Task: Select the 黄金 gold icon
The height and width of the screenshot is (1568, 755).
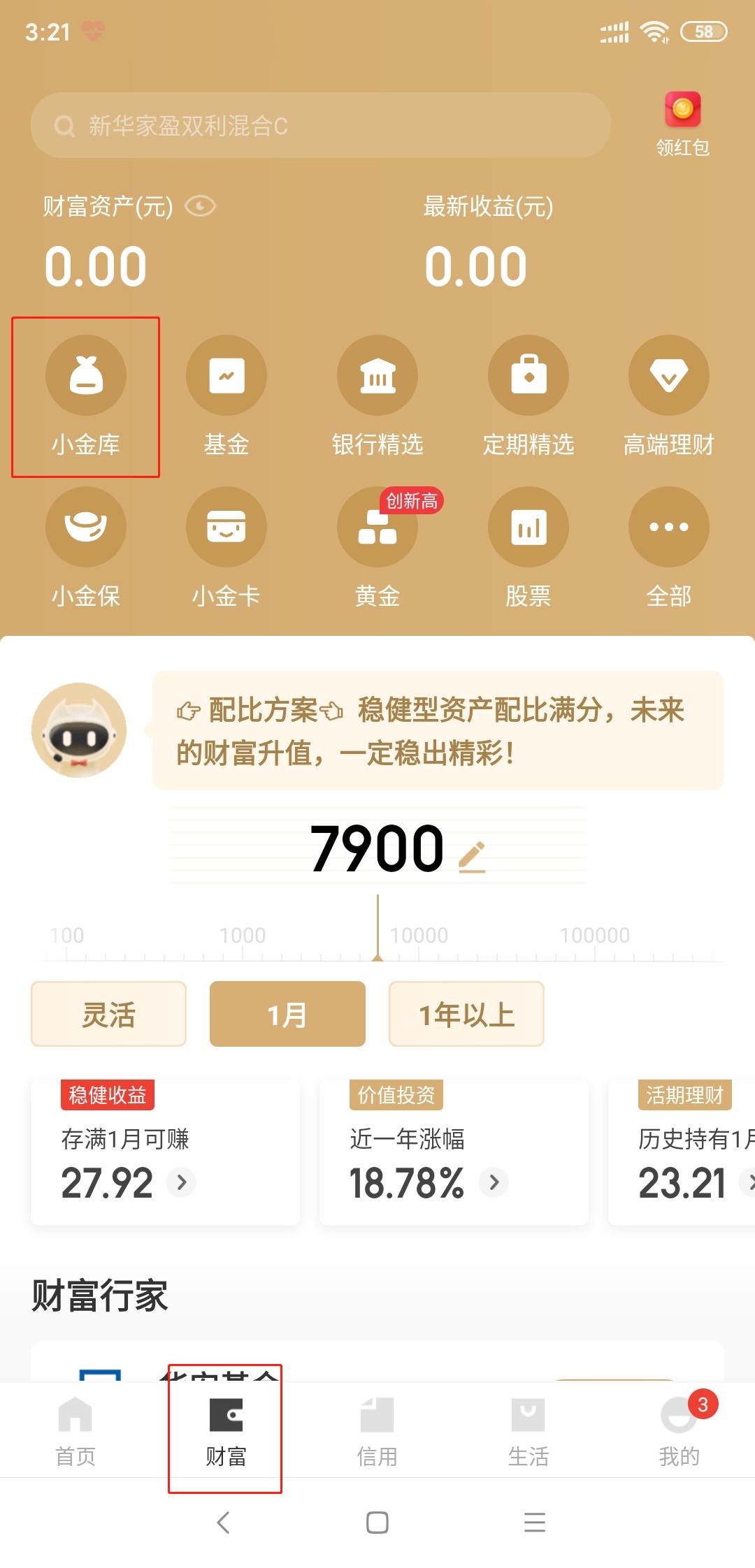Action: point(377,528)
